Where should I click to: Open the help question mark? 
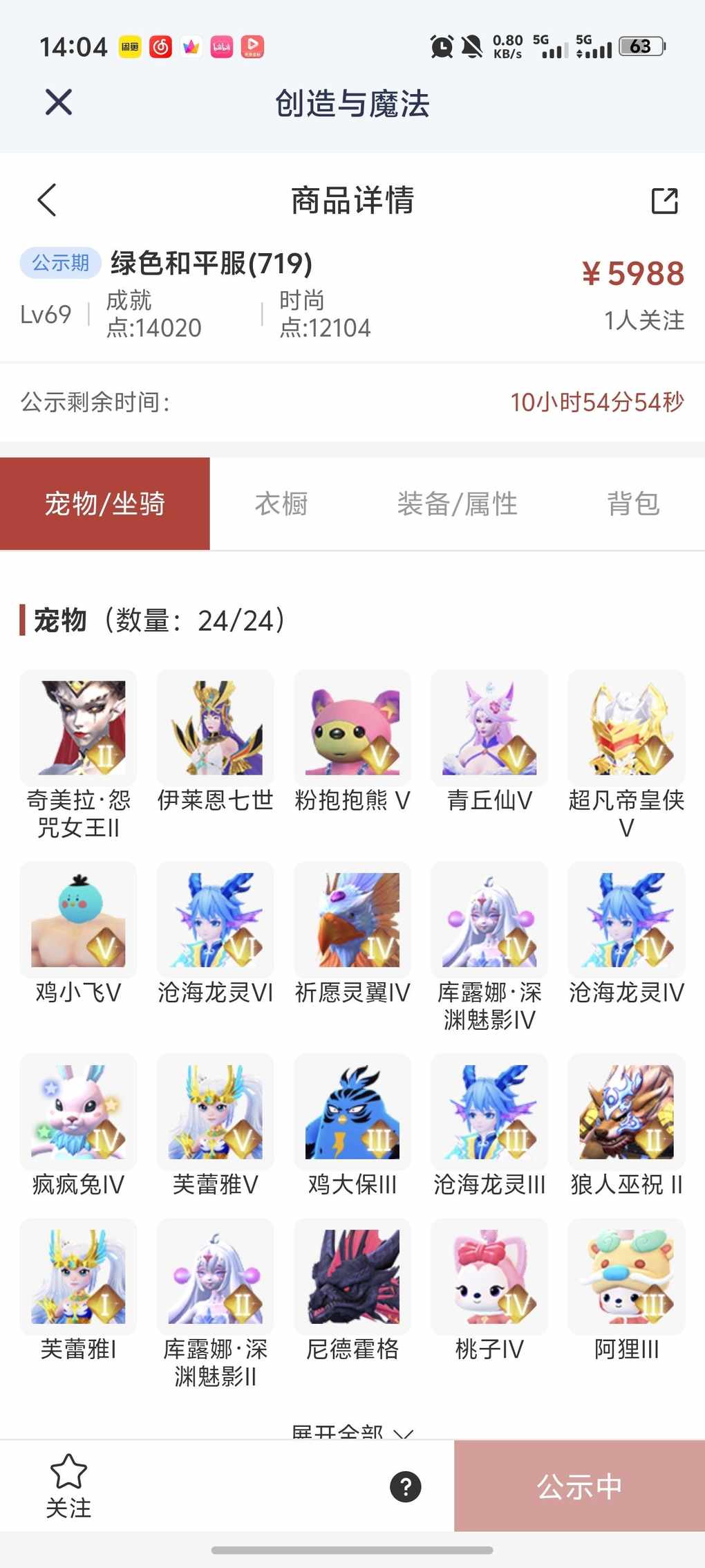click(406, 1486)
